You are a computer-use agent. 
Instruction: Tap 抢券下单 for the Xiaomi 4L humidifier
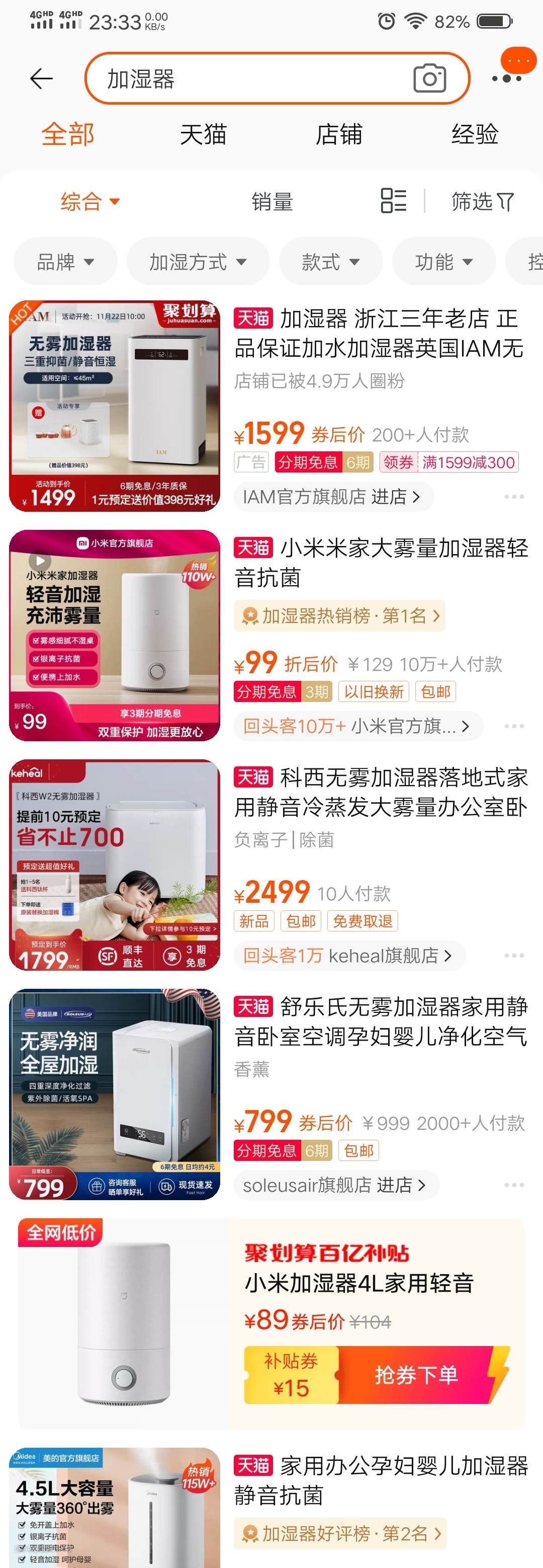(x=416, y=1374)
